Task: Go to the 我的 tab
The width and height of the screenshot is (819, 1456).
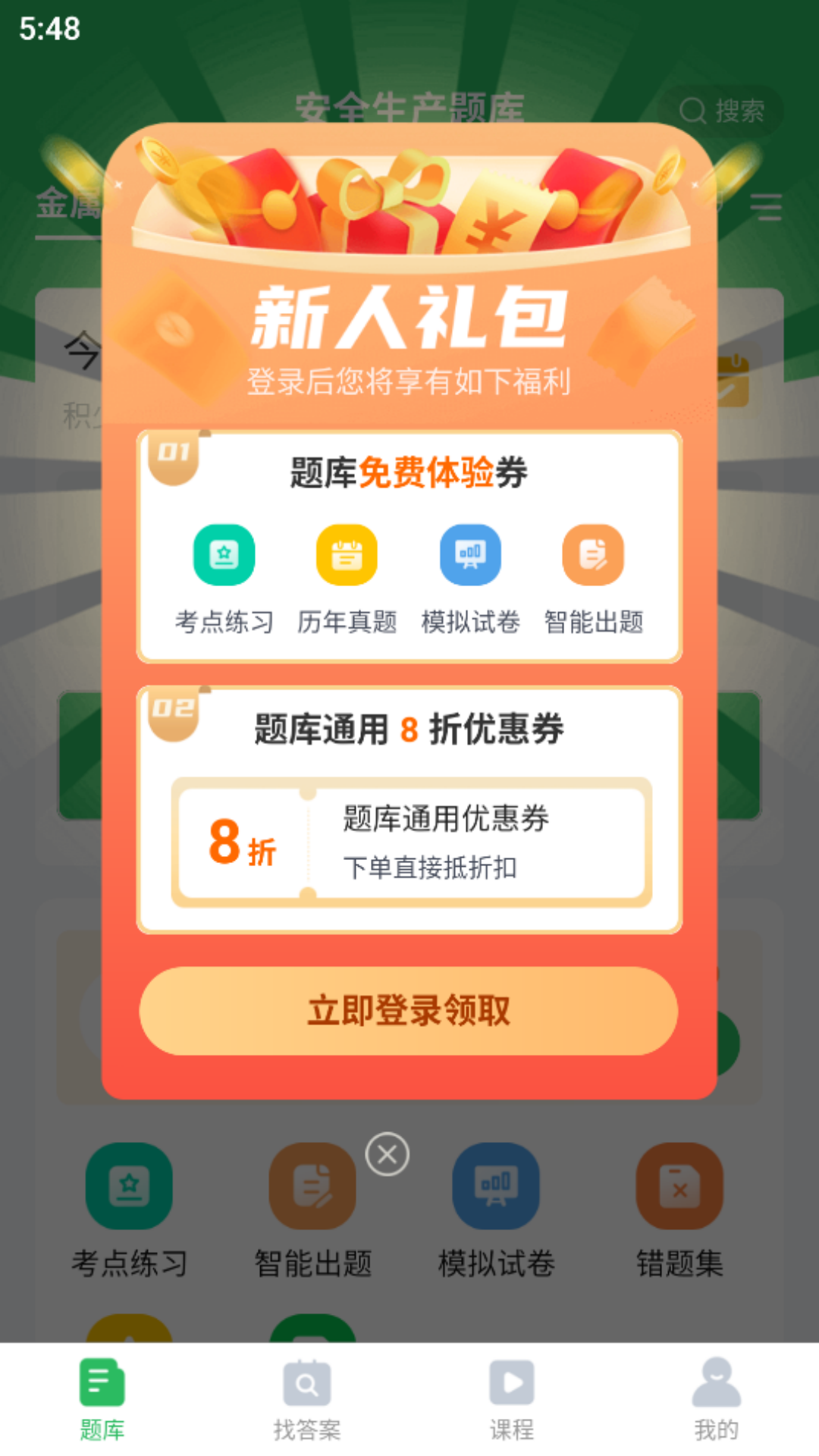Action: [x=716, y=1400]
